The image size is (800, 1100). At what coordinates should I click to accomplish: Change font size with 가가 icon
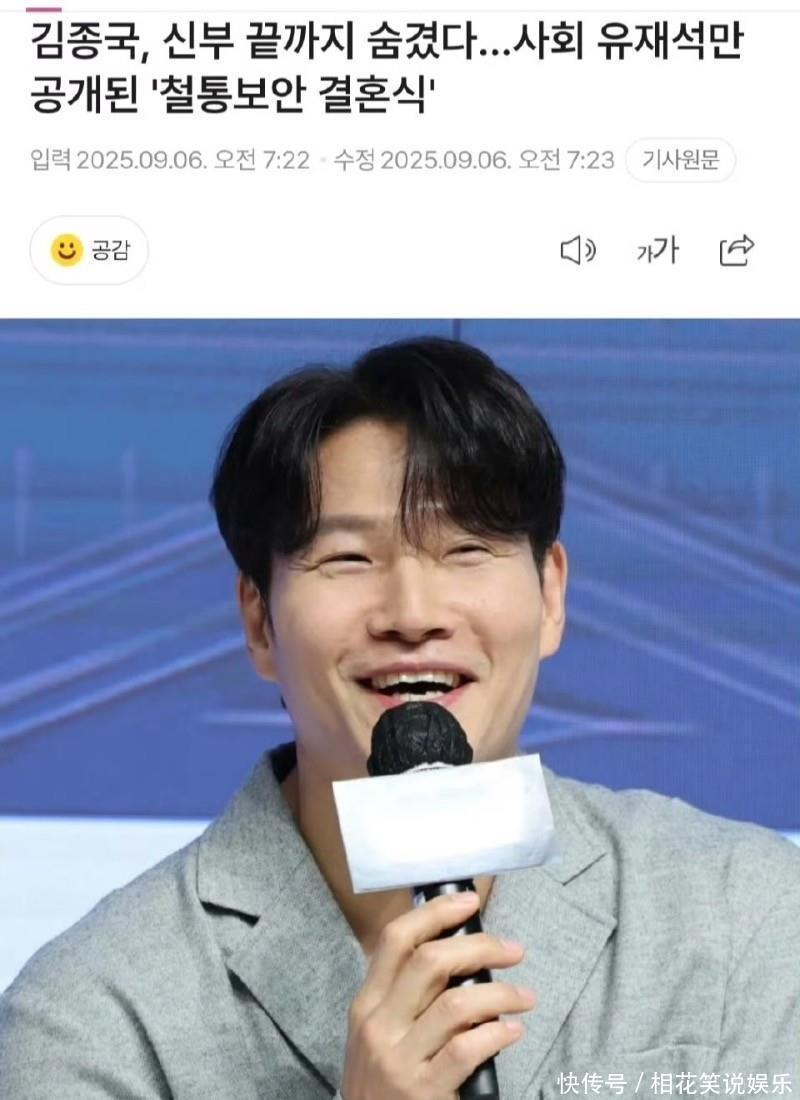pos(657,250)
